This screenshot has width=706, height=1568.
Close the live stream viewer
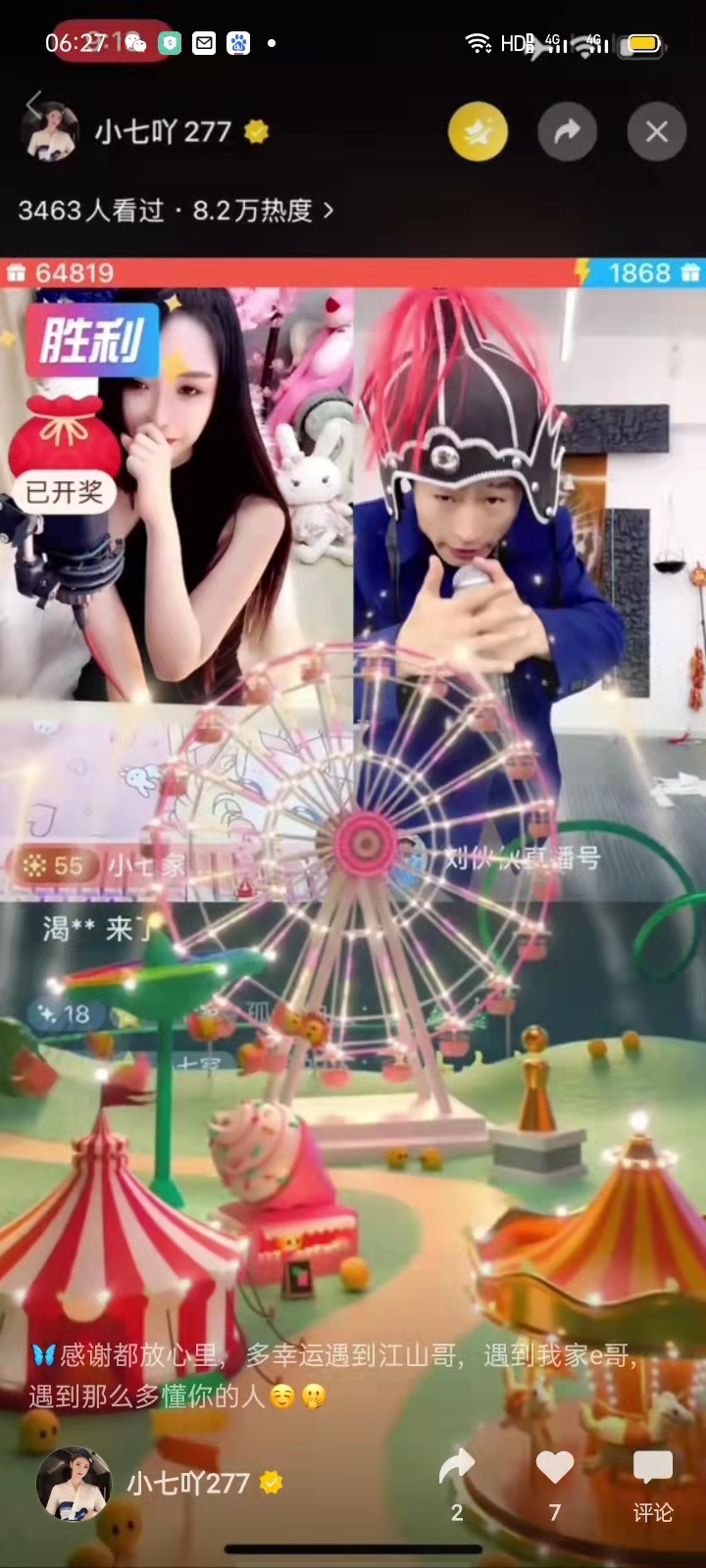pyautogui.click(x=656, y=131)
